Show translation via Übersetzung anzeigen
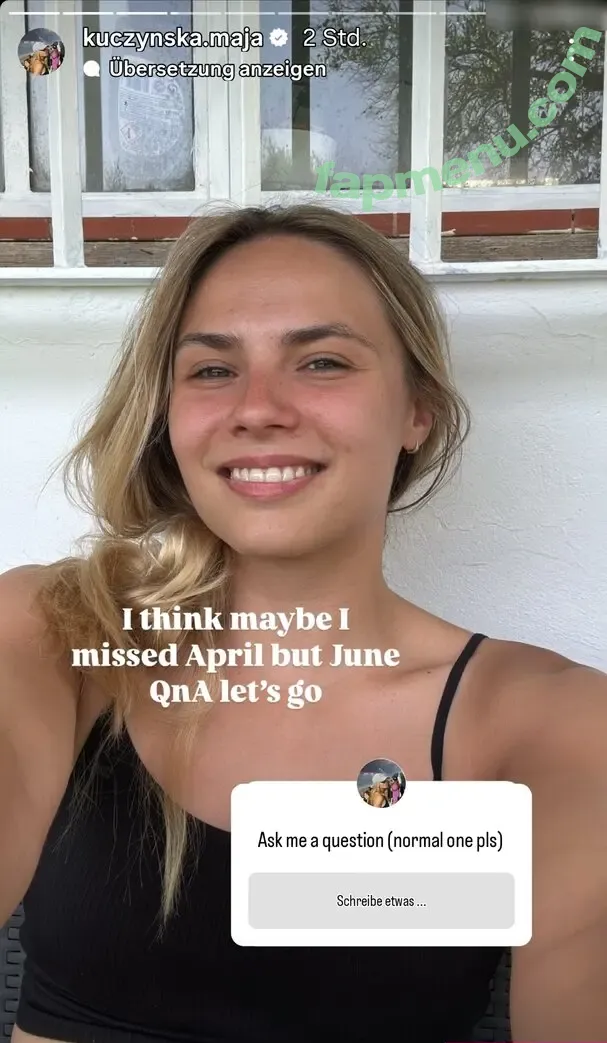The width and height of the screenshot is (607, 1043). 217,69
